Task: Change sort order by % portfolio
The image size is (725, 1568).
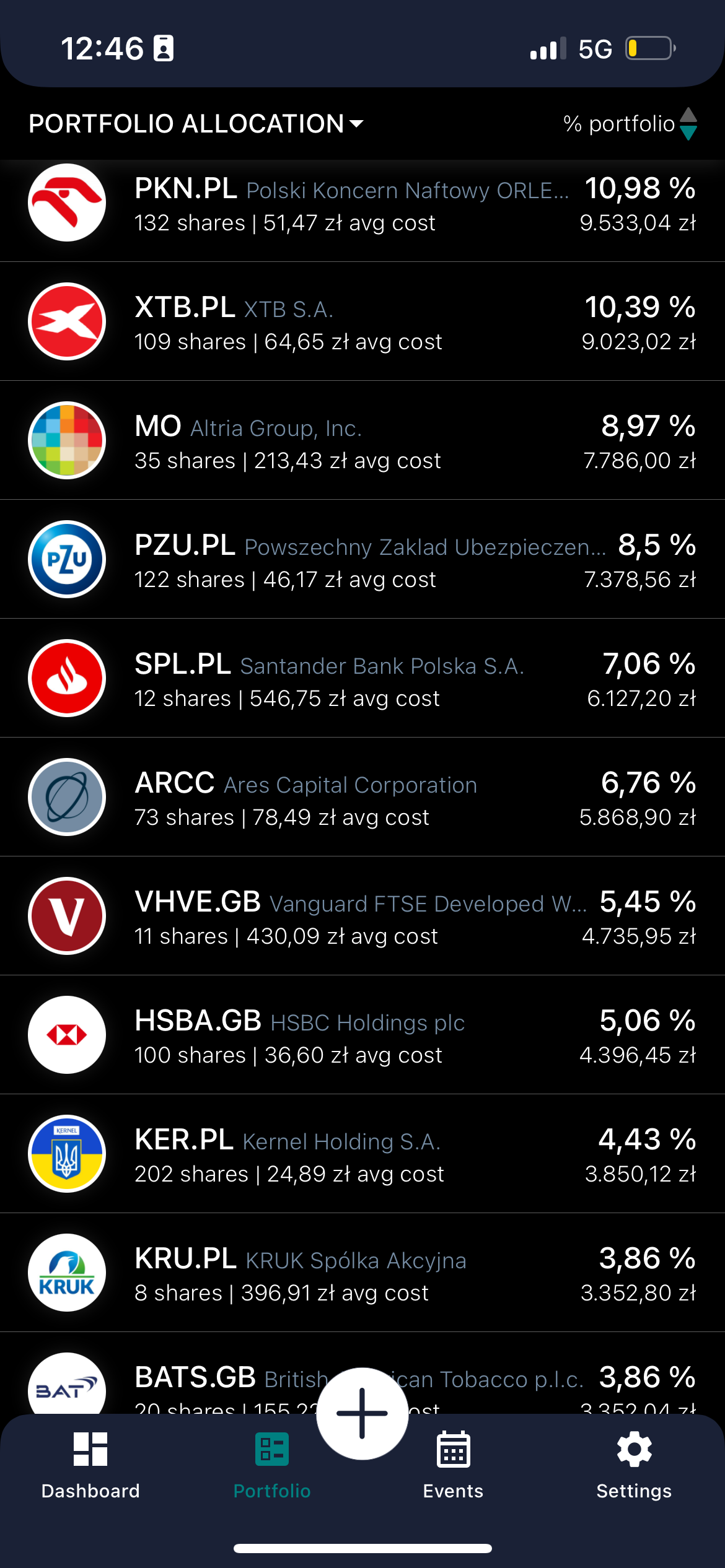Action: 630,124
